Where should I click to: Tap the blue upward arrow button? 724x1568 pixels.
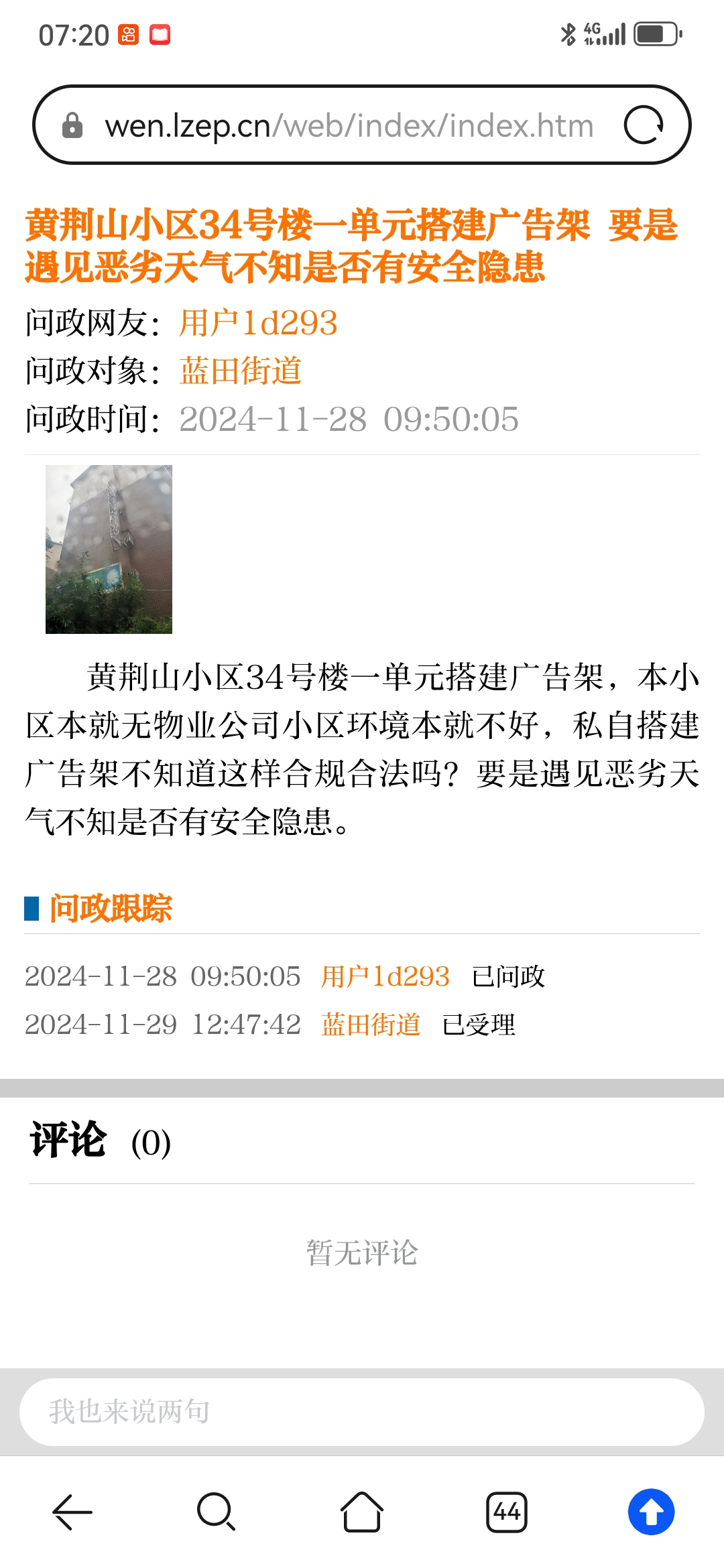pyautogui.click(x=651, y=1512)
